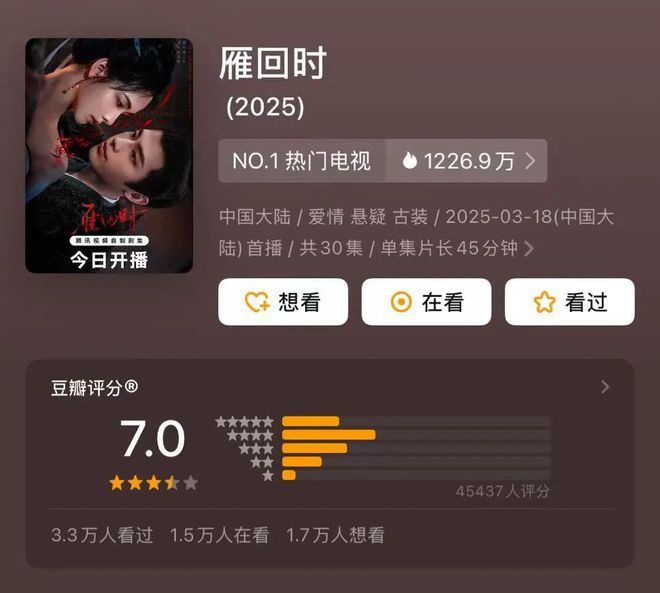The width and height of the screenshot is (660, 593).
Task: Mark the show as 看过
Action: [569, 302]
